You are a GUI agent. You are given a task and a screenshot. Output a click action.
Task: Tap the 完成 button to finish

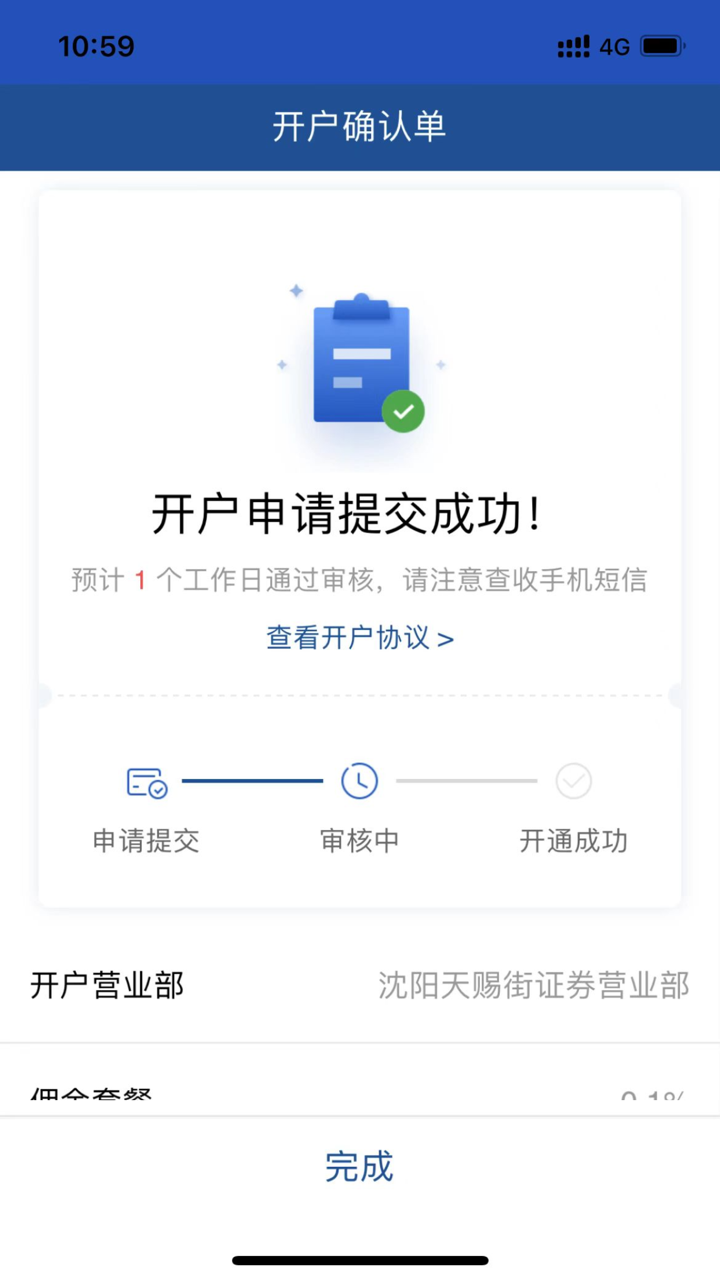click(360, 1166)
